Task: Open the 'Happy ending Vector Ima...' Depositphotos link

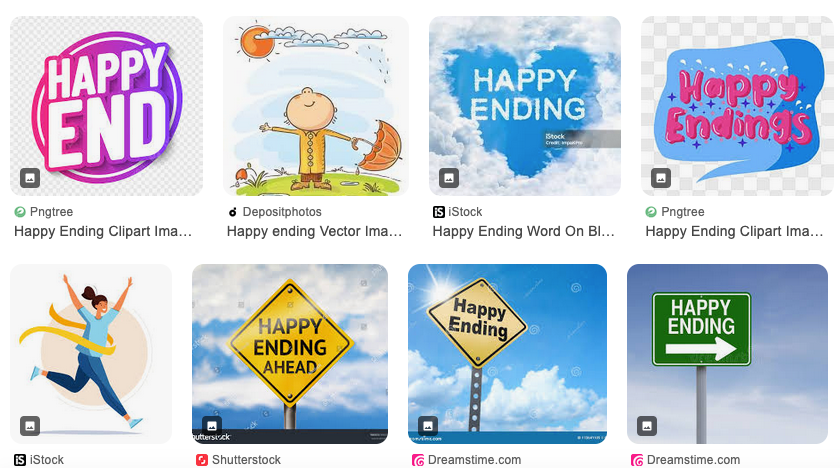Action: point(315,231)
